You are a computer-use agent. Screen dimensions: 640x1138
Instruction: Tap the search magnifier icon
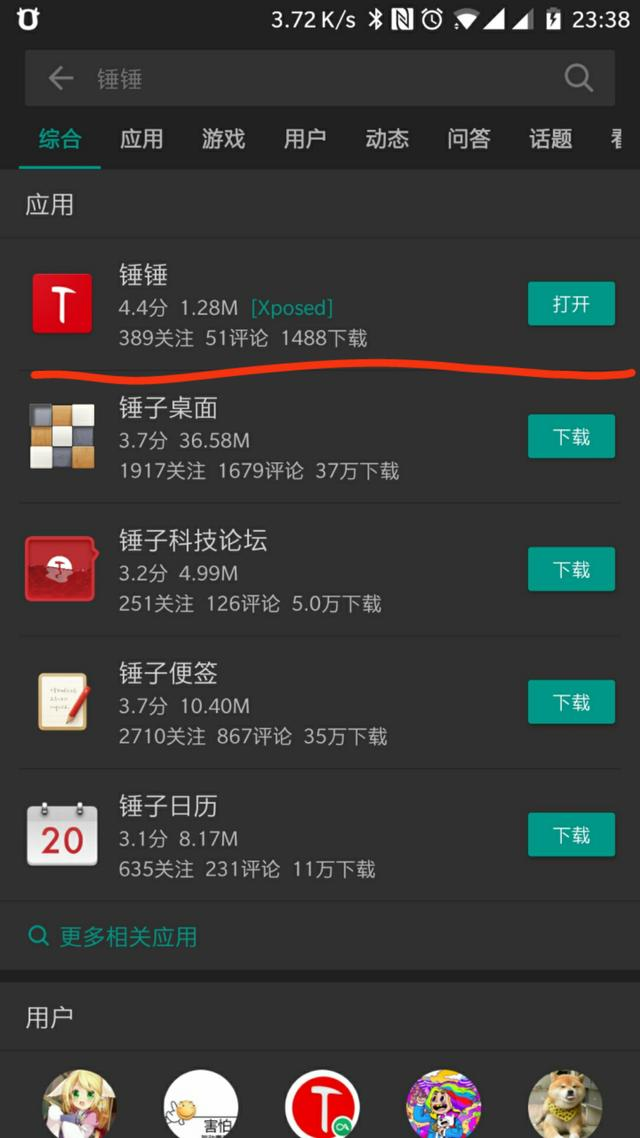(x=578, y=79)
